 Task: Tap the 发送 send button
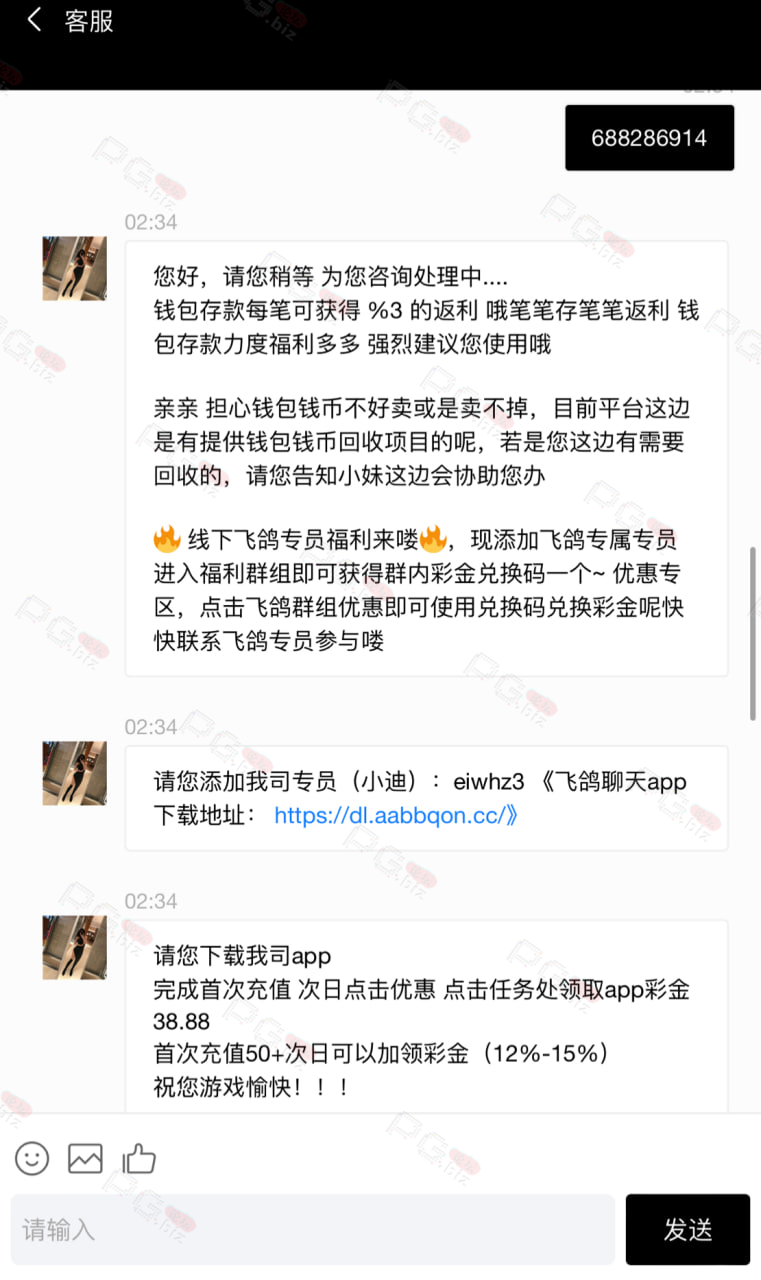[x=688, y=1229]
